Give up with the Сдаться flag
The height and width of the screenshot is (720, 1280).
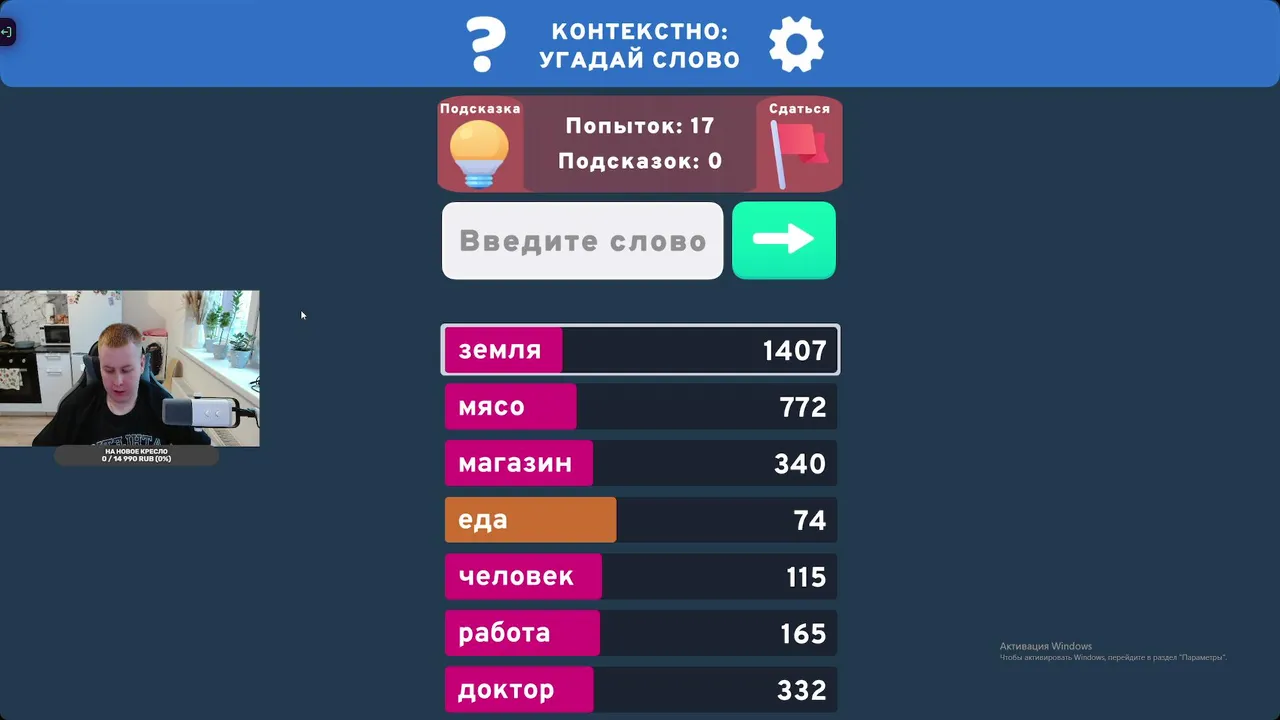coord(798,152)
